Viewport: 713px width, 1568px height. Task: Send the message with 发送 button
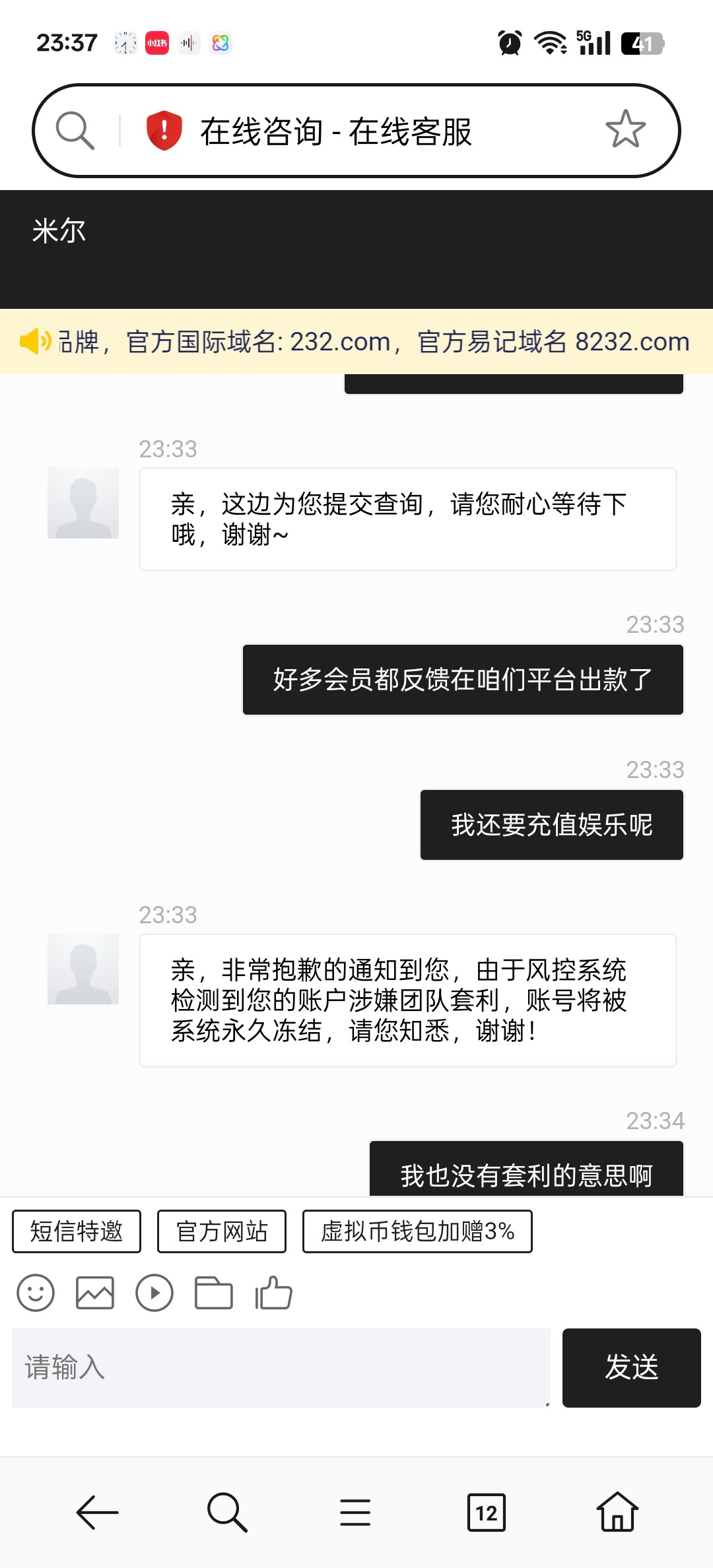[x=632, y=1368]
